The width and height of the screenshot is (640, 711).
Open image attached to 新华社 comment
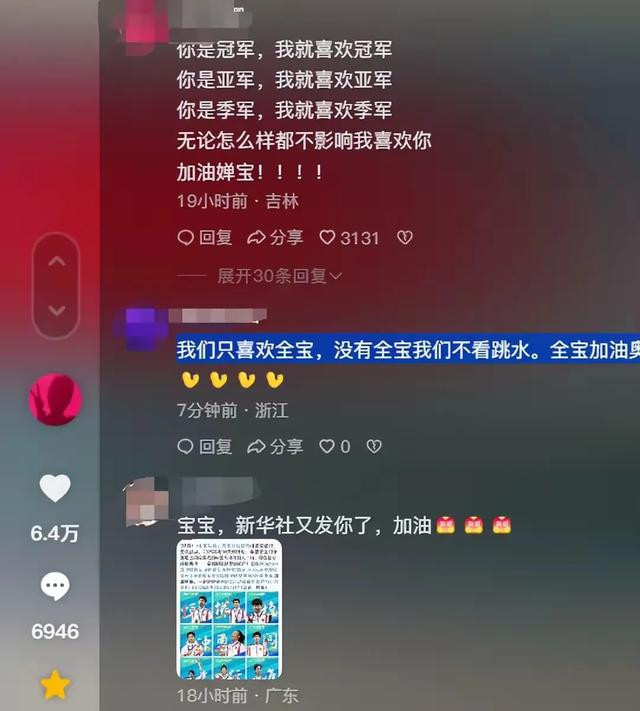pos(229,609)
